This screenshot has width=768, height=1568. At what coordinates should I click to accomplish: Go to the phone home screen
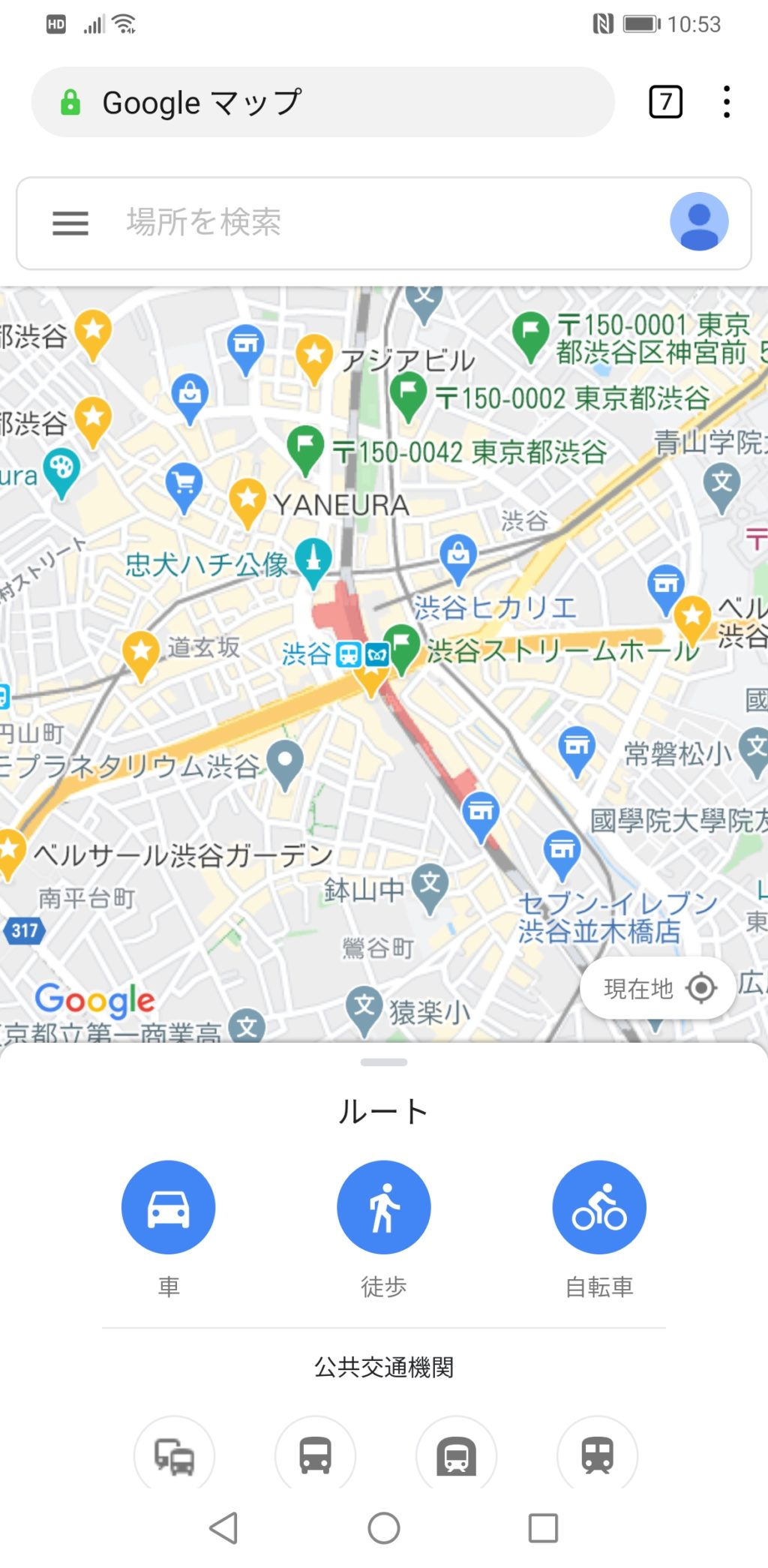(x=383, y=1527)
